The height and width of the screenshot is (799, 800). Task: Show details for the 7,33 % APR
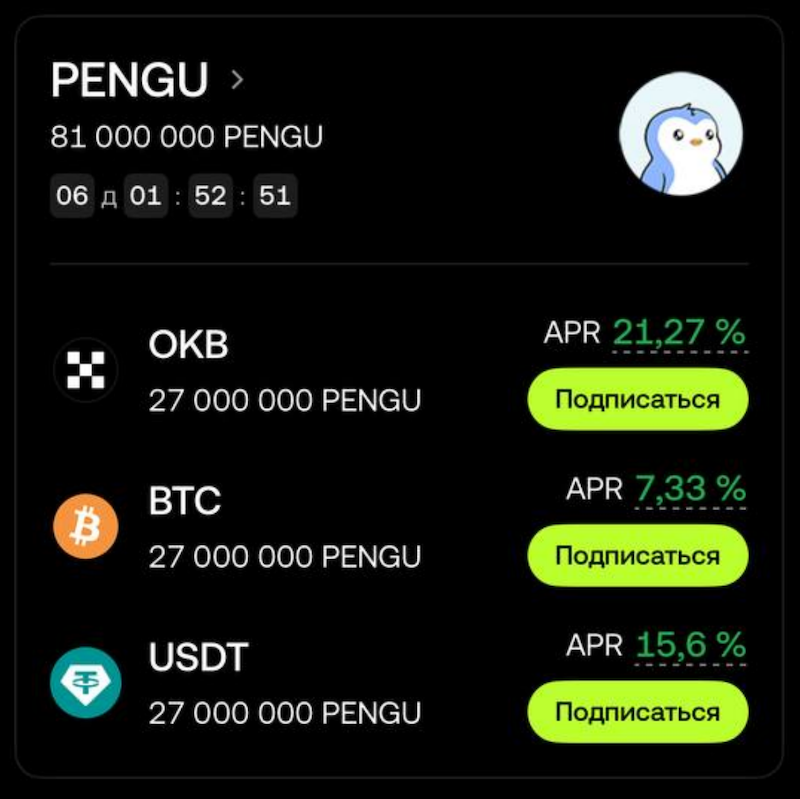690,489
